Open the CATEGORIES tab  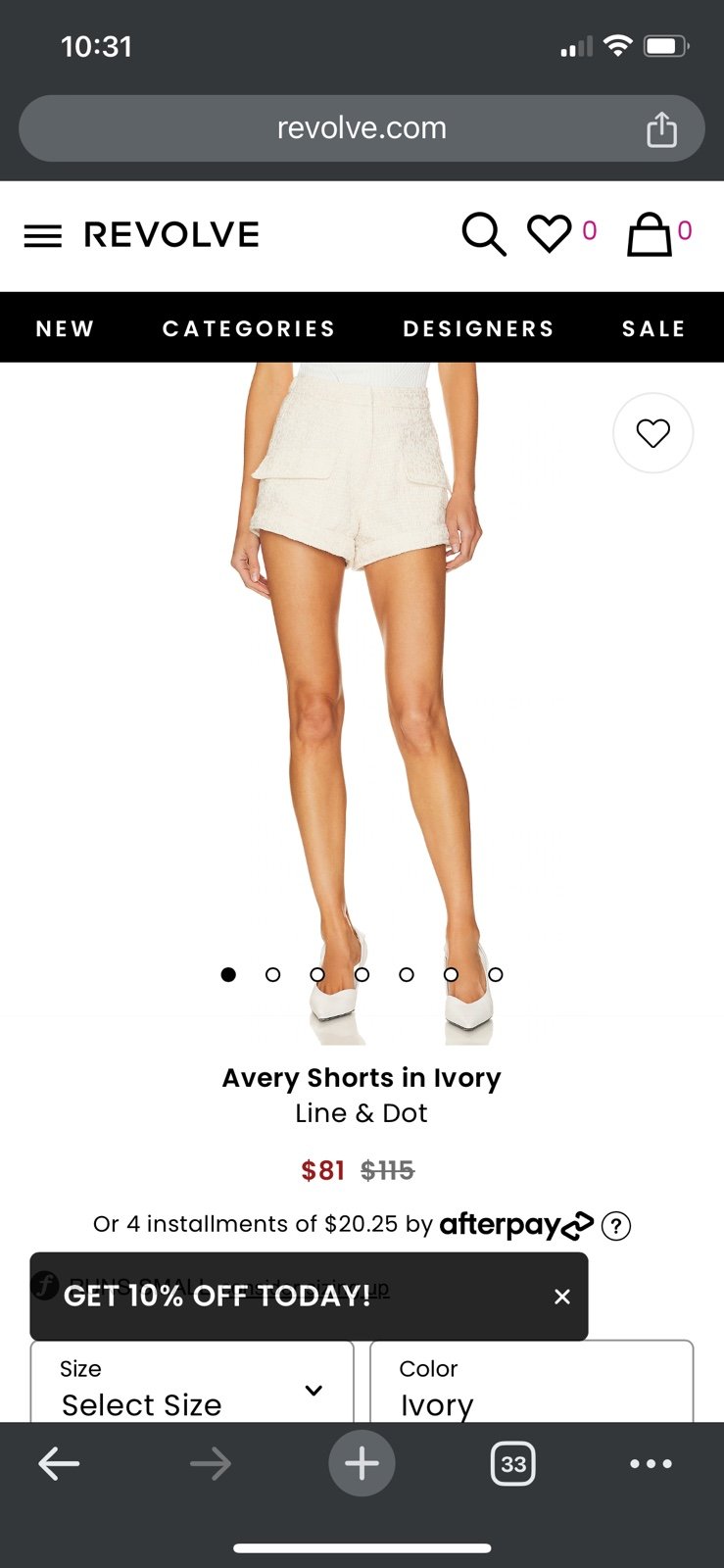249,328
